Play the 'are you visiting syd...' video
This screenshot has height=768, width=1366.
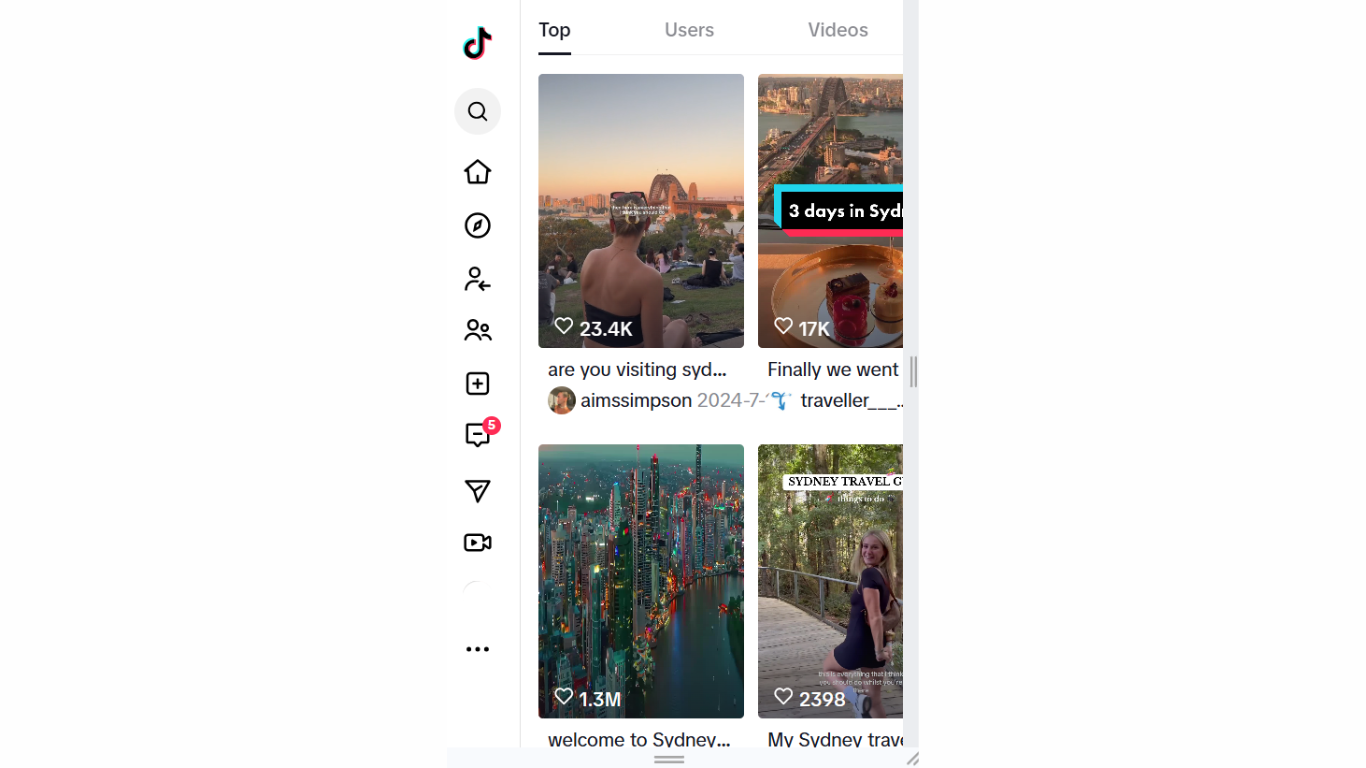coord(640,211)
